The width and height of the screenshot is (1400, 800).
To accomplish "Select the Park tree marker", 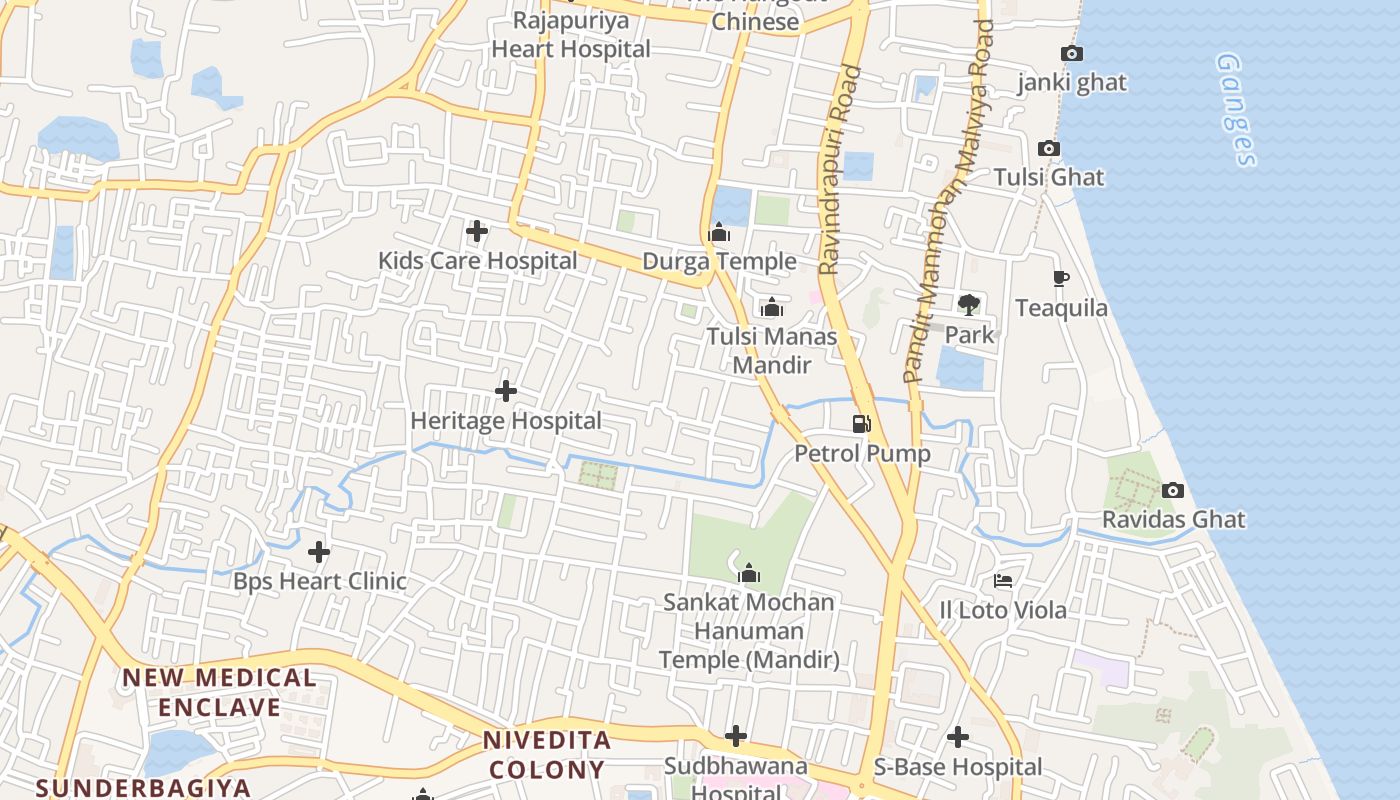I will 968,304.
